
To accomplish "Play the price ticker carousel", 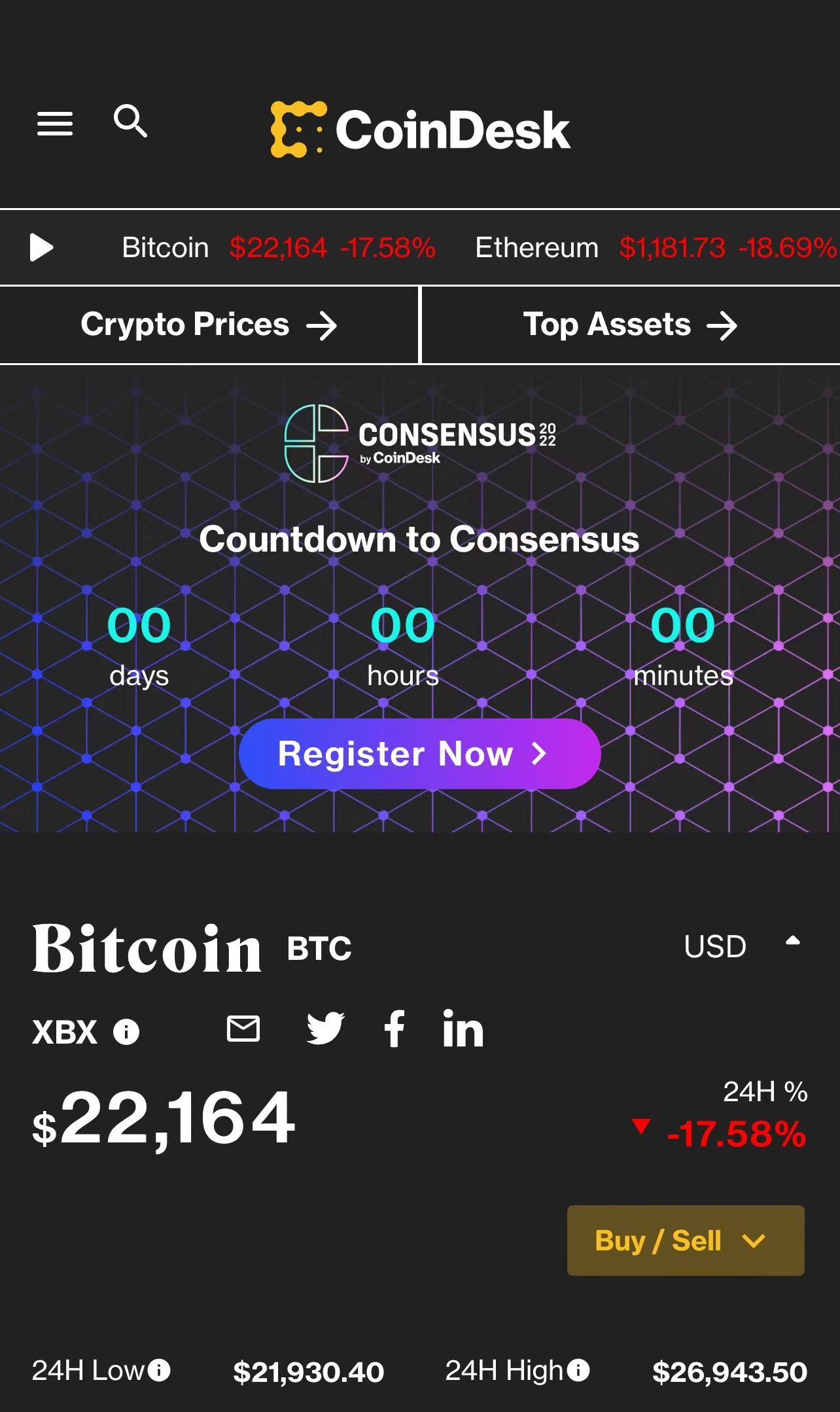I will coord(41,247).
